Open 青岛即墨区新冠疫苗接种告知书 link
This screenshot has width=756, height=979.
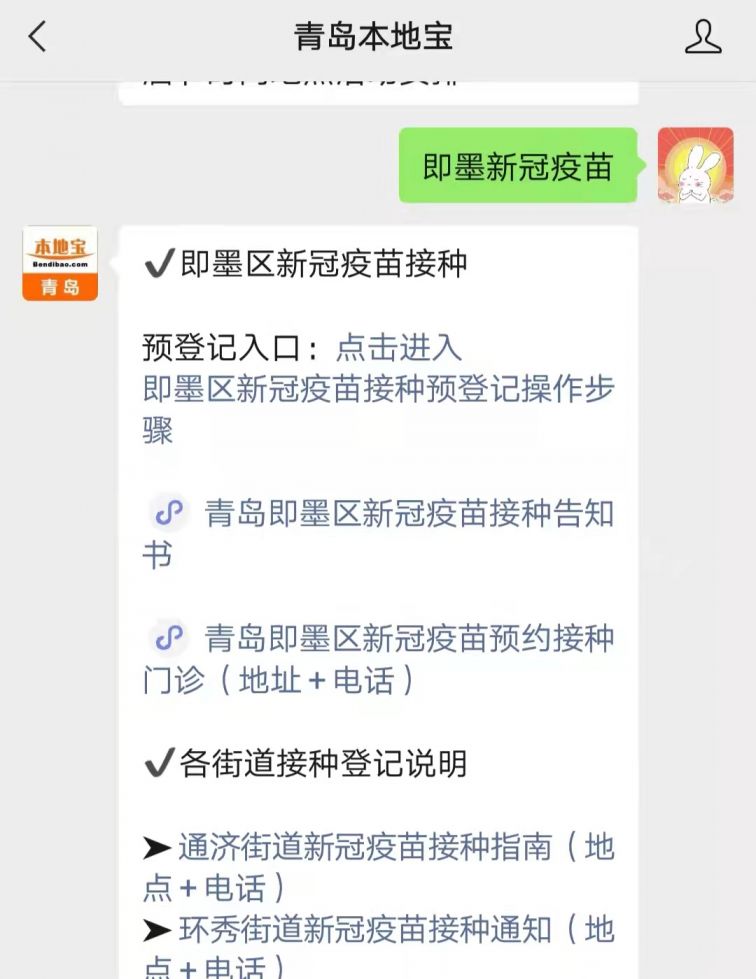[x=408, y=514]
